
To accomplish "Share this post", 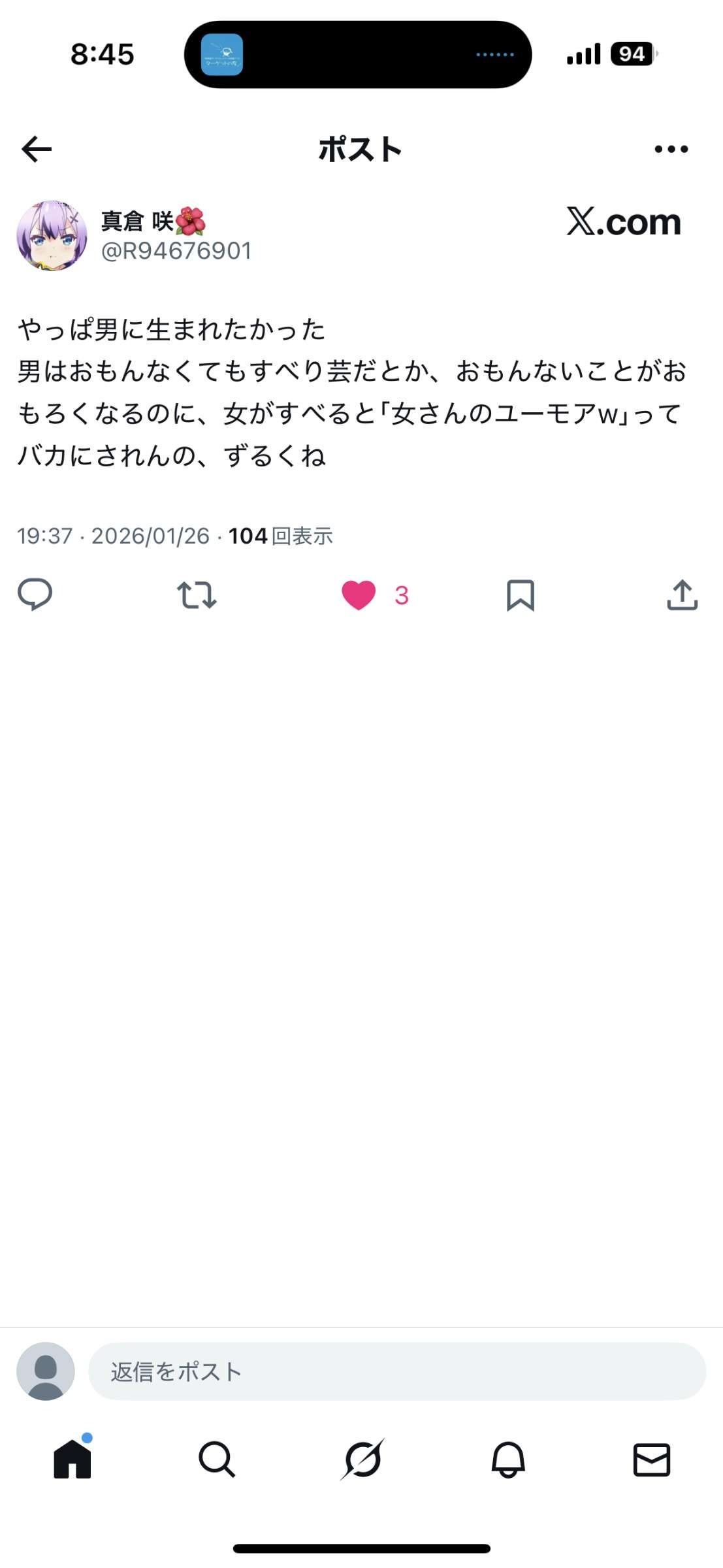I will [x=682, y=595].
